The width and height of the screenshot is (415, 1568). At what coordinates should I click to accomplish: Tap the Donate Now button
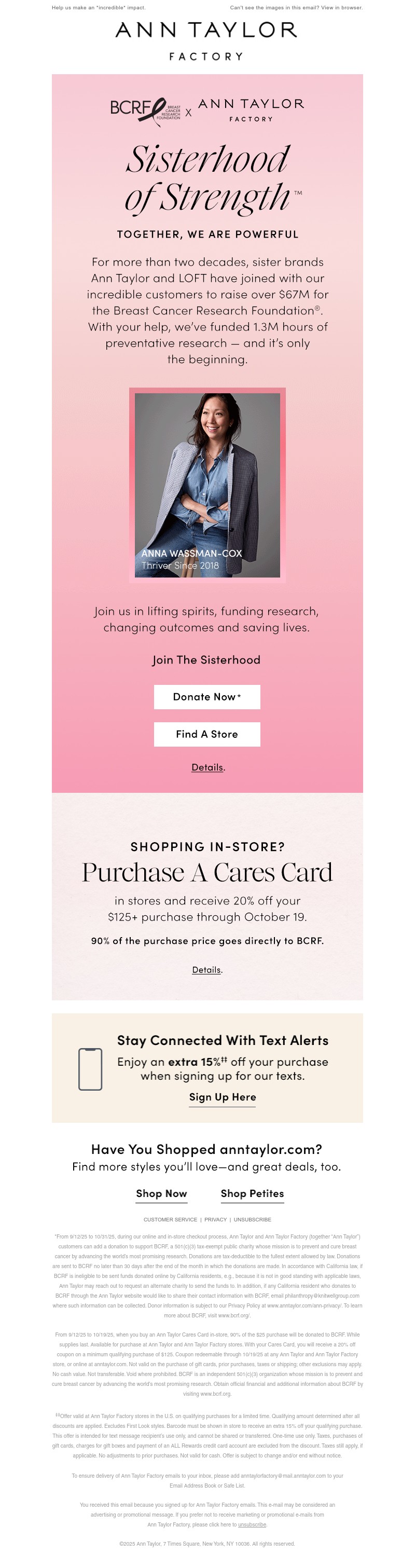coord(207,697)
